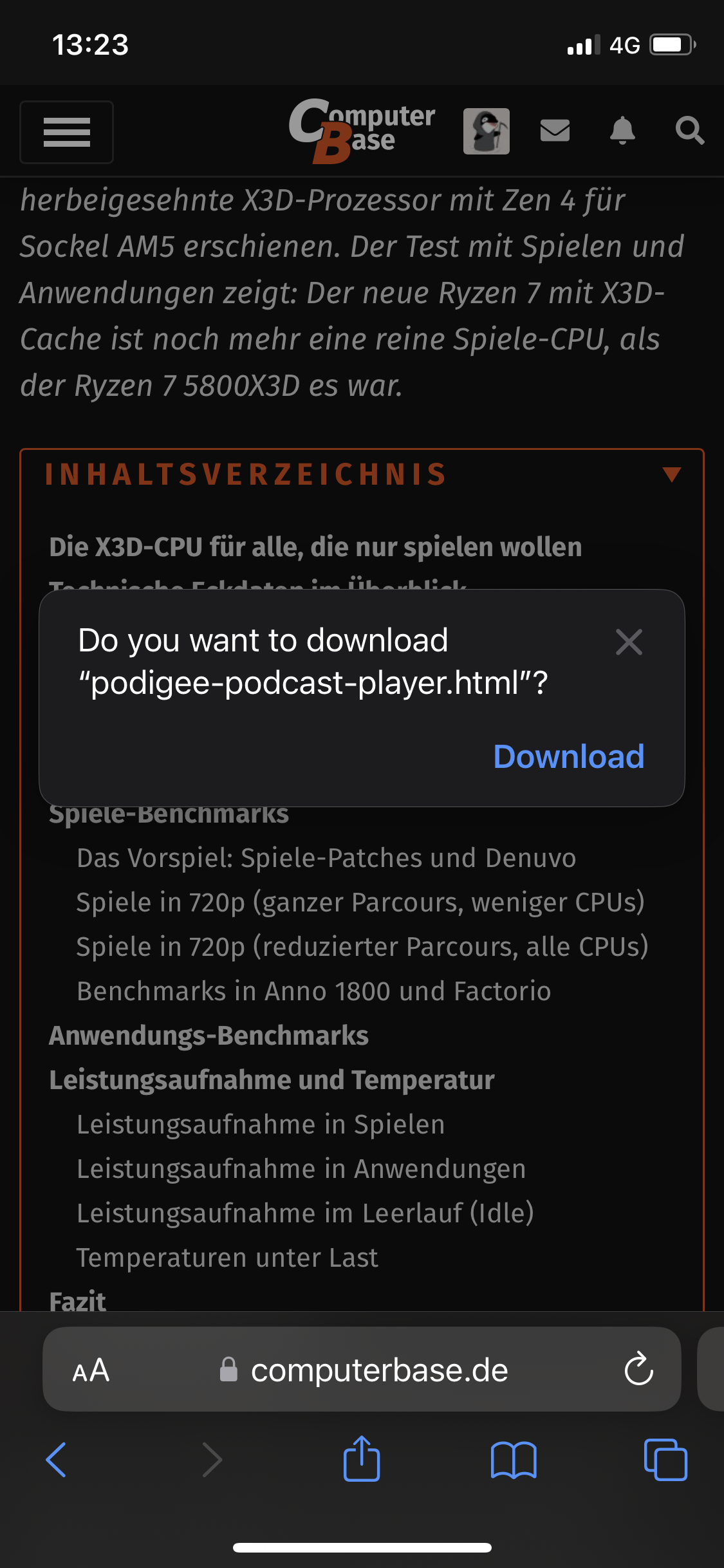Screen dimensions: 724x1568
Task: Open the AA page settings menu
Action: 91,1370
